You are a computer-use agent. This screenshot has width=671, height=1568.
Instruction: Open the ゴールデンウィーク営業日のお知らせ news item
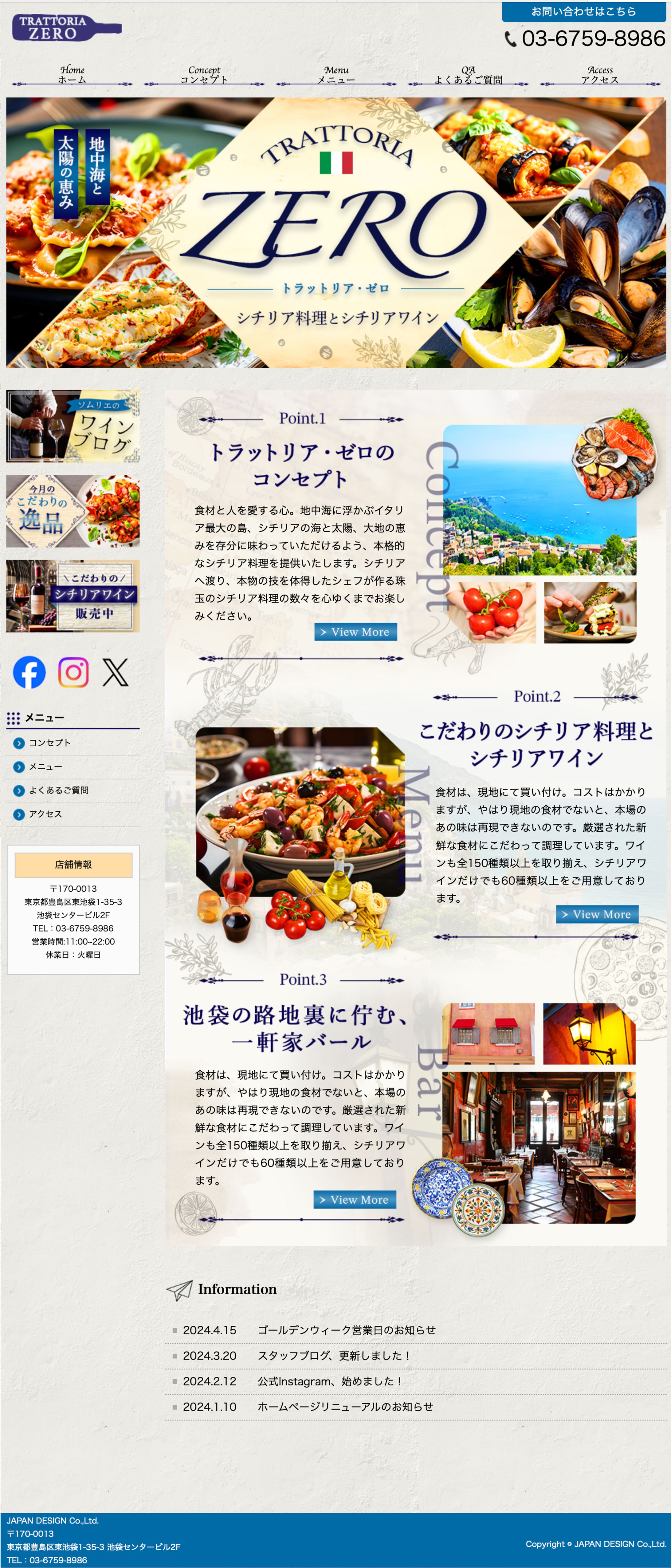346,1330
